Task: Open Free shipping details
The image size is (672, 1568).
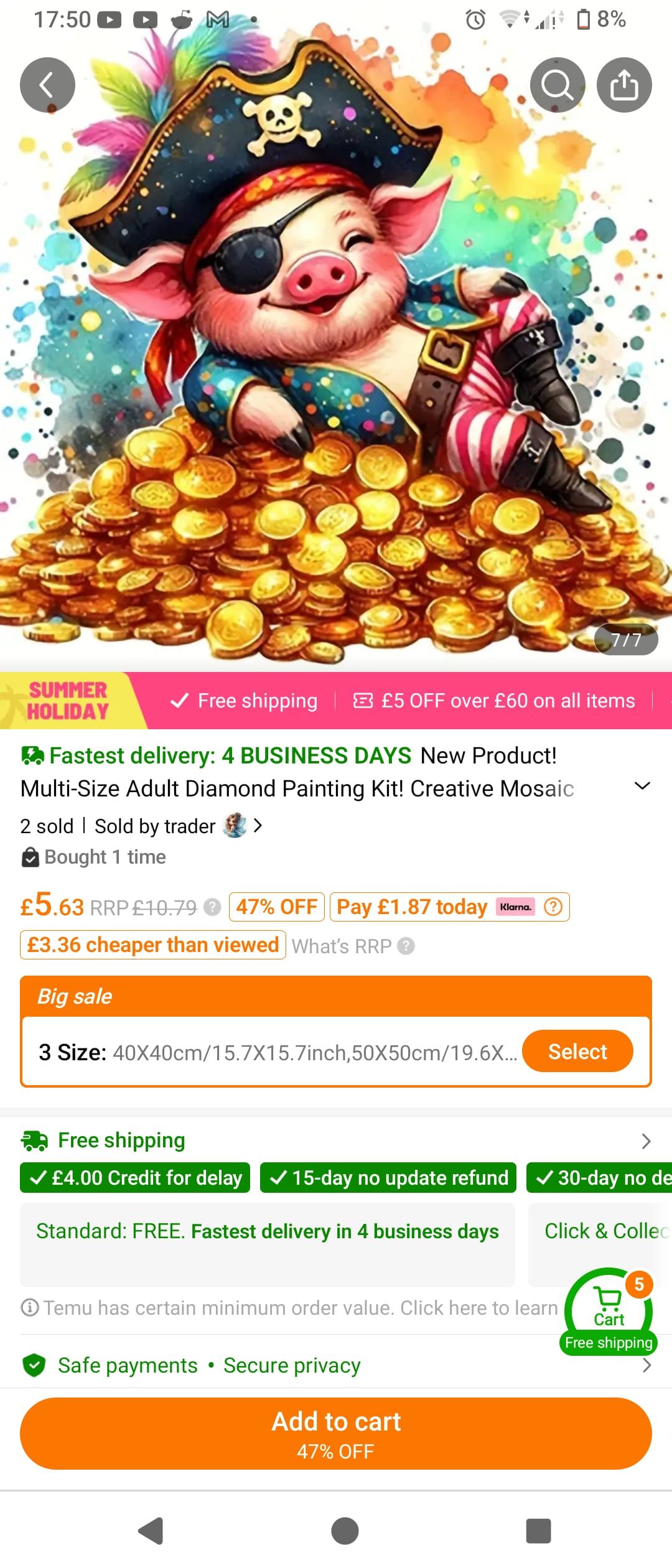Action: (646, 1141)
